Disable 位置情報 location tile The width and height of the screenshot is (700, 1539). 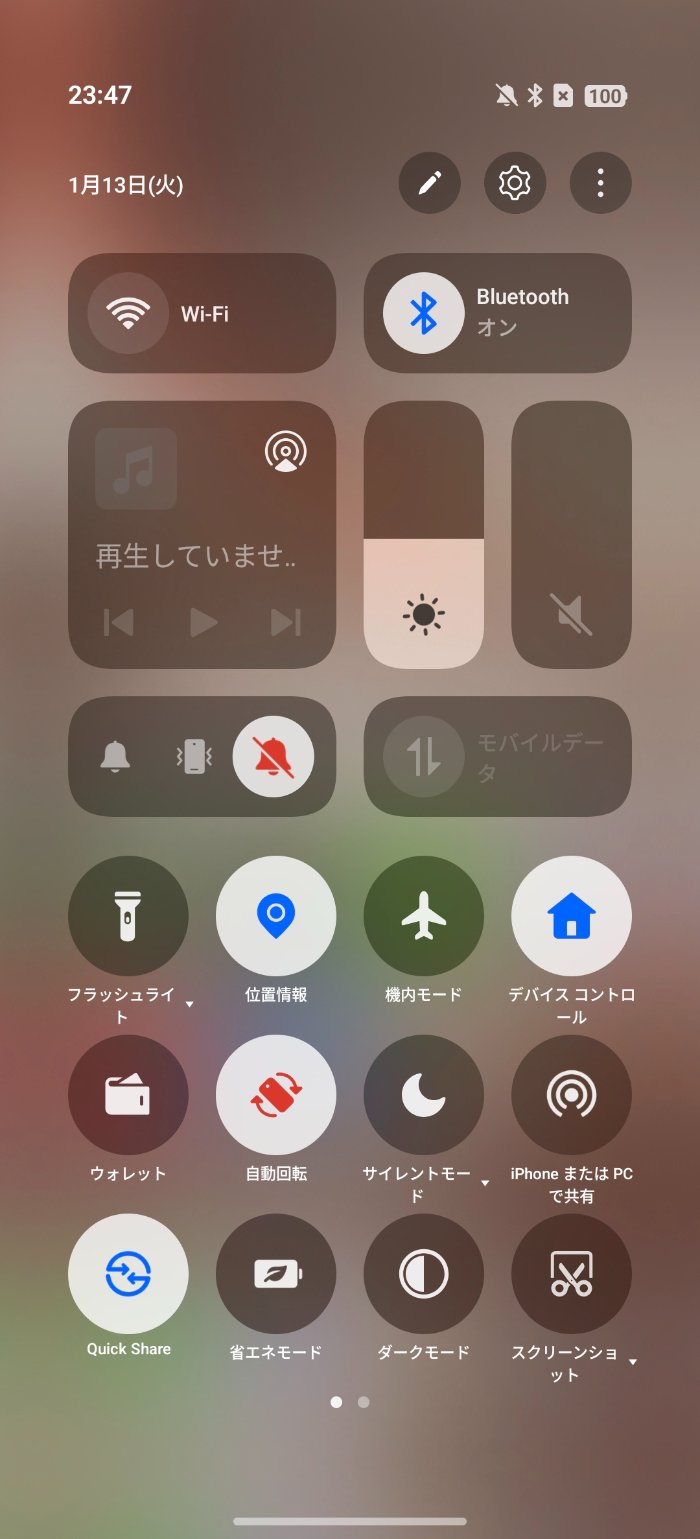[276, 916]
